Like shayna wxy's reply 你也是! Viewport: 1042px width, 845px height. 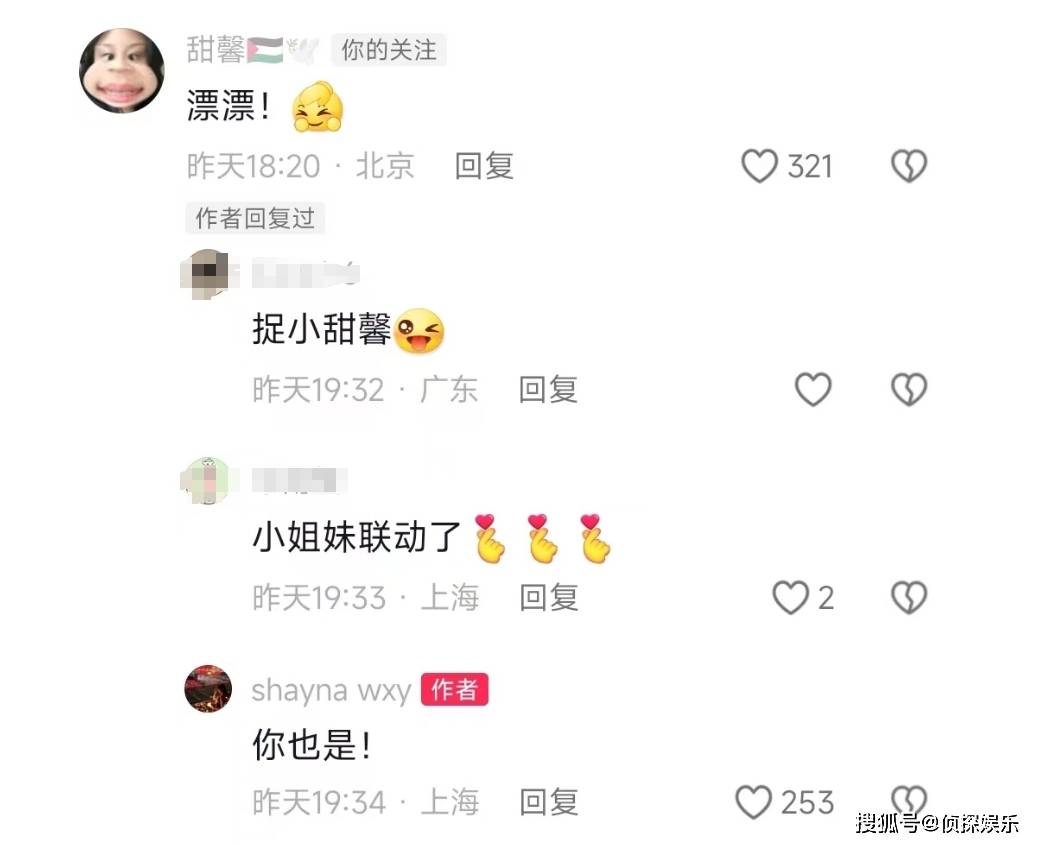click(754, 802)
